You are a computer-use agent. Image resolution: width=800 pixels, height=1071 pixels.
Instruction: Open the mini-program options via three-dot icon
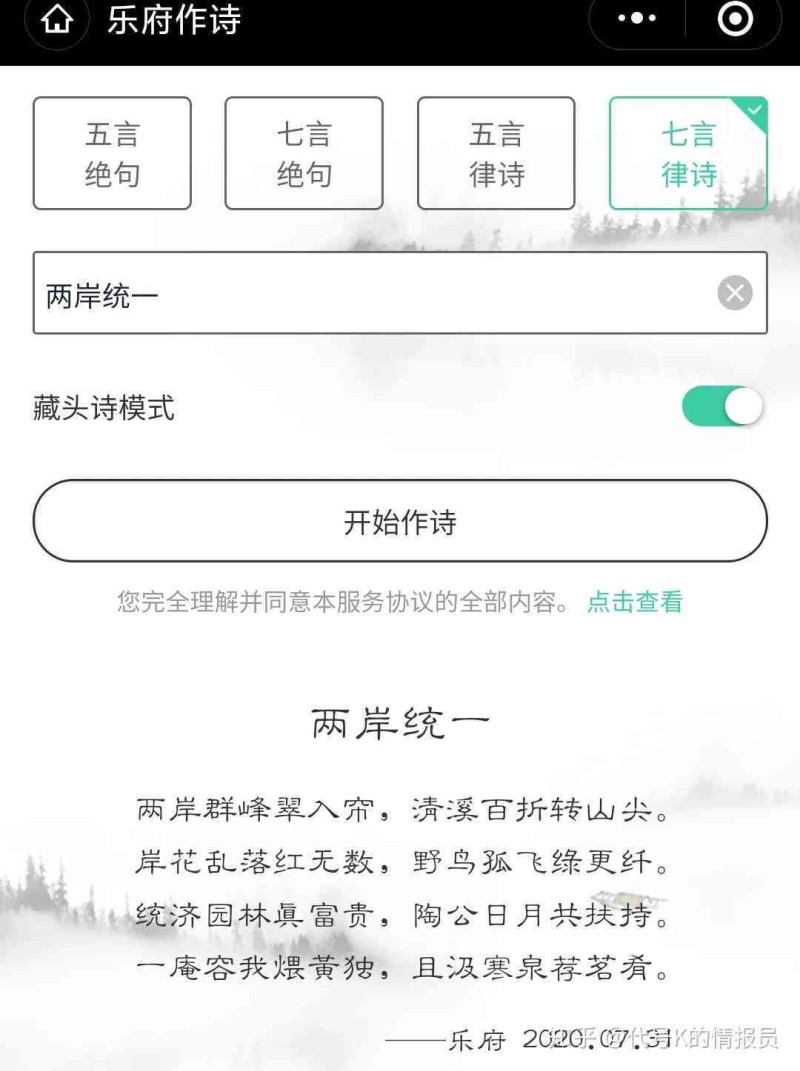pyautogui.click(x=637, y=20)
